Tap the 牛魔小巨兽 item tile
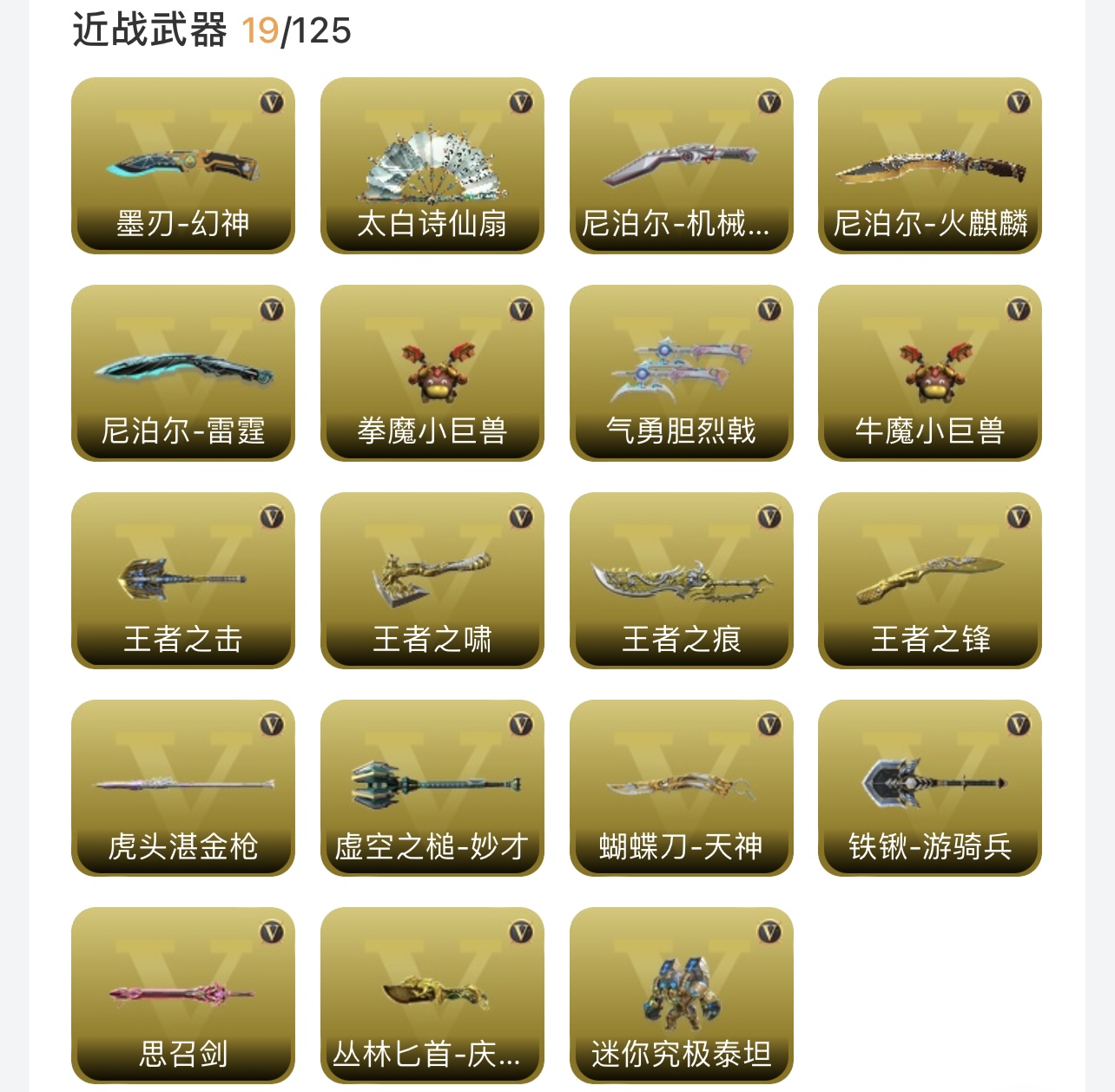 click(930, 373)
